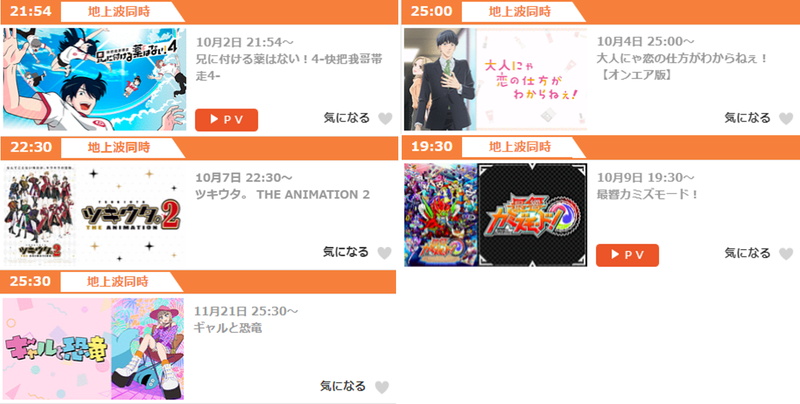Play the PV for 兄に付ける薬はない！4

pos(226,120)
